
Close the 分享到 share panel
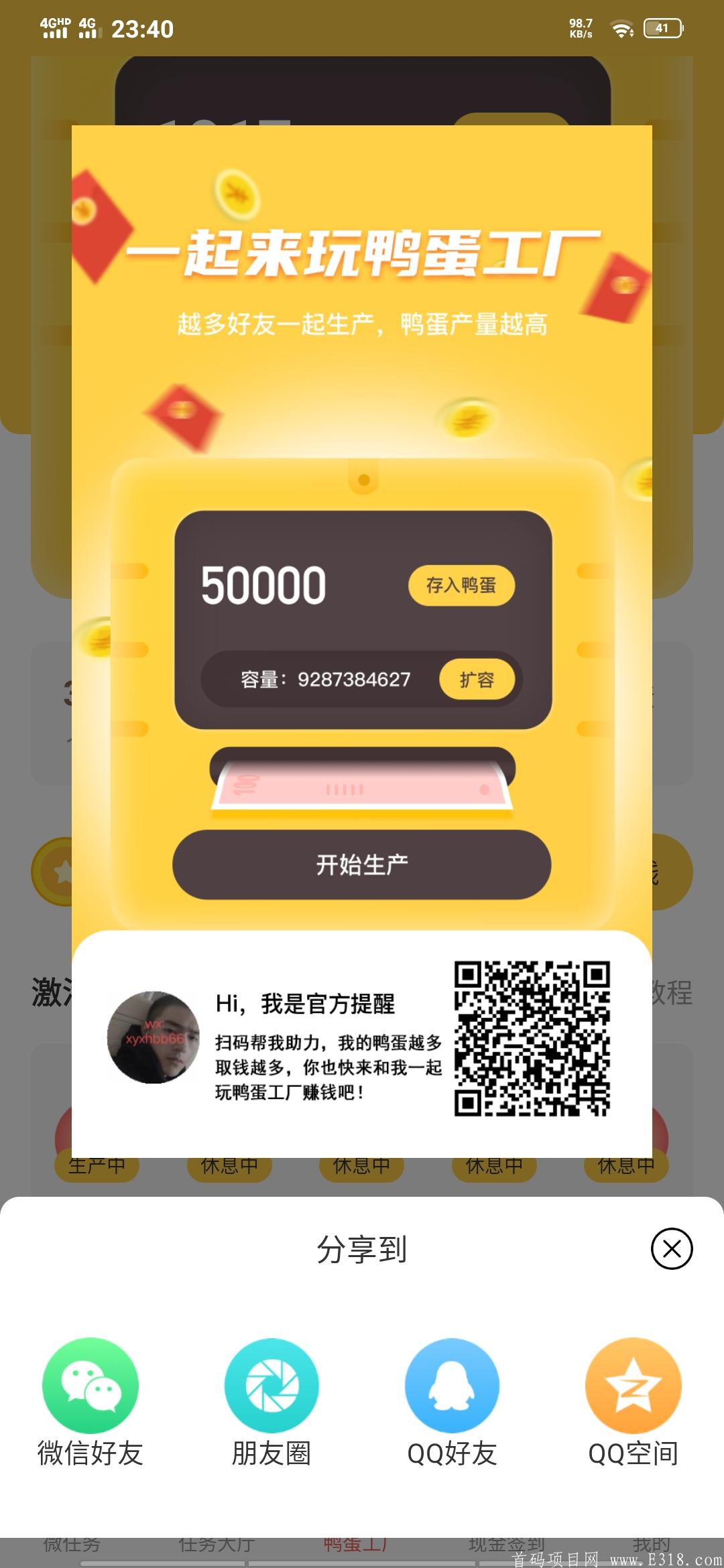[x=672, y=1248]
